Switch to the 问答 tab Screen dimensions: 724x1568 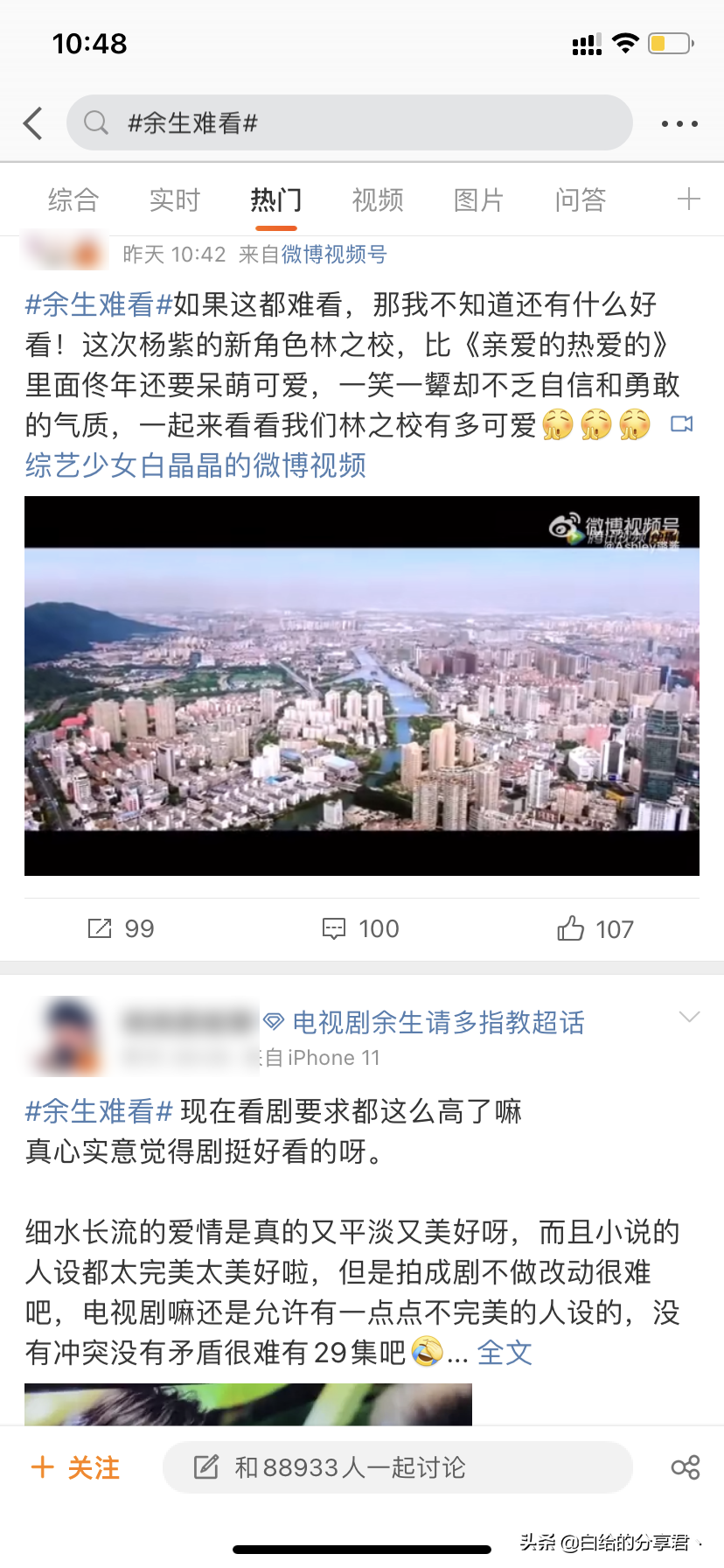coord(581,200)
